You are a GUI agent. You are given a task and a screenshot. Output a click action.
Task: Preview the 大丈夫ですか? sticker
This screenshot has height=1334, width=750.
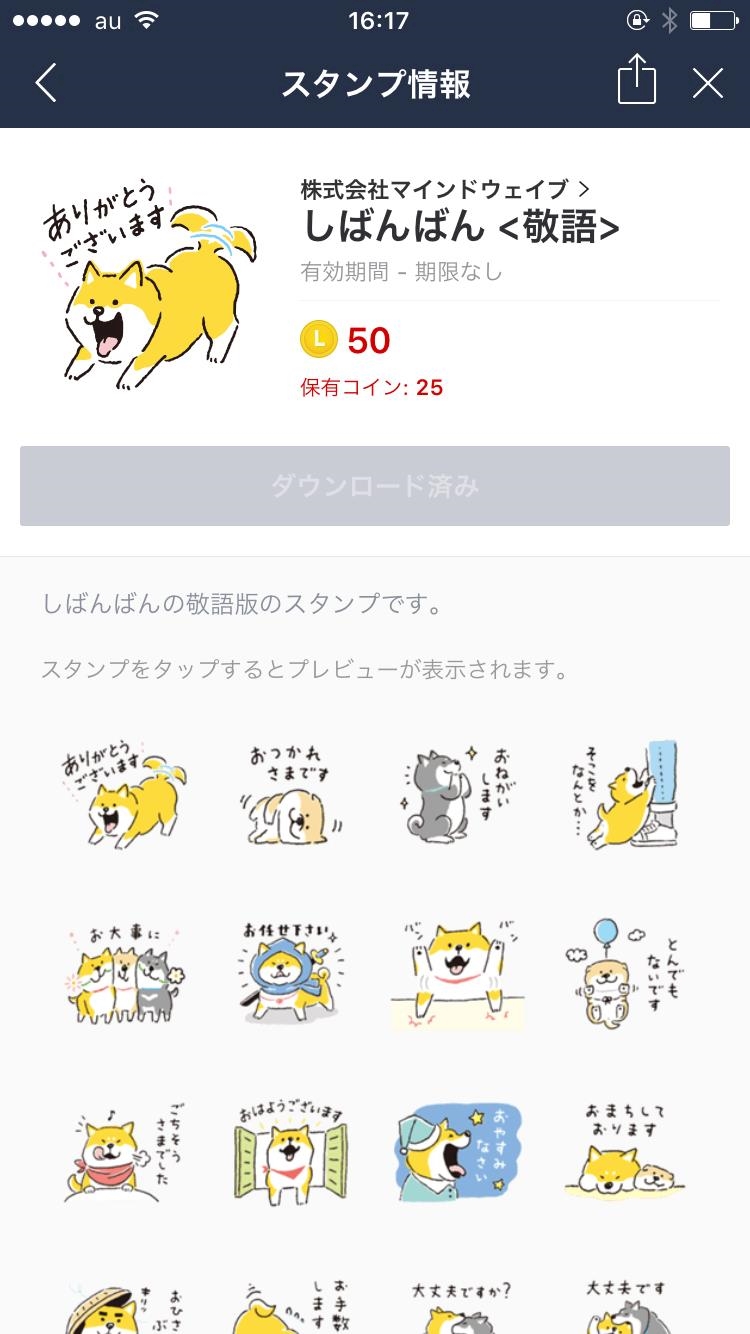[458, 1305]
